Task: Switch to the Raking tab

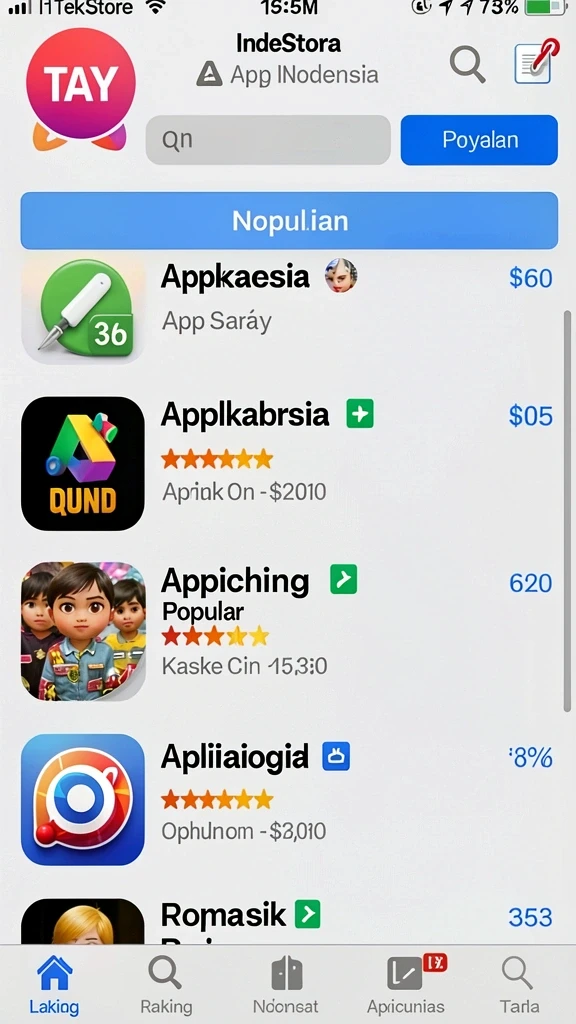Action: point(166,984)
